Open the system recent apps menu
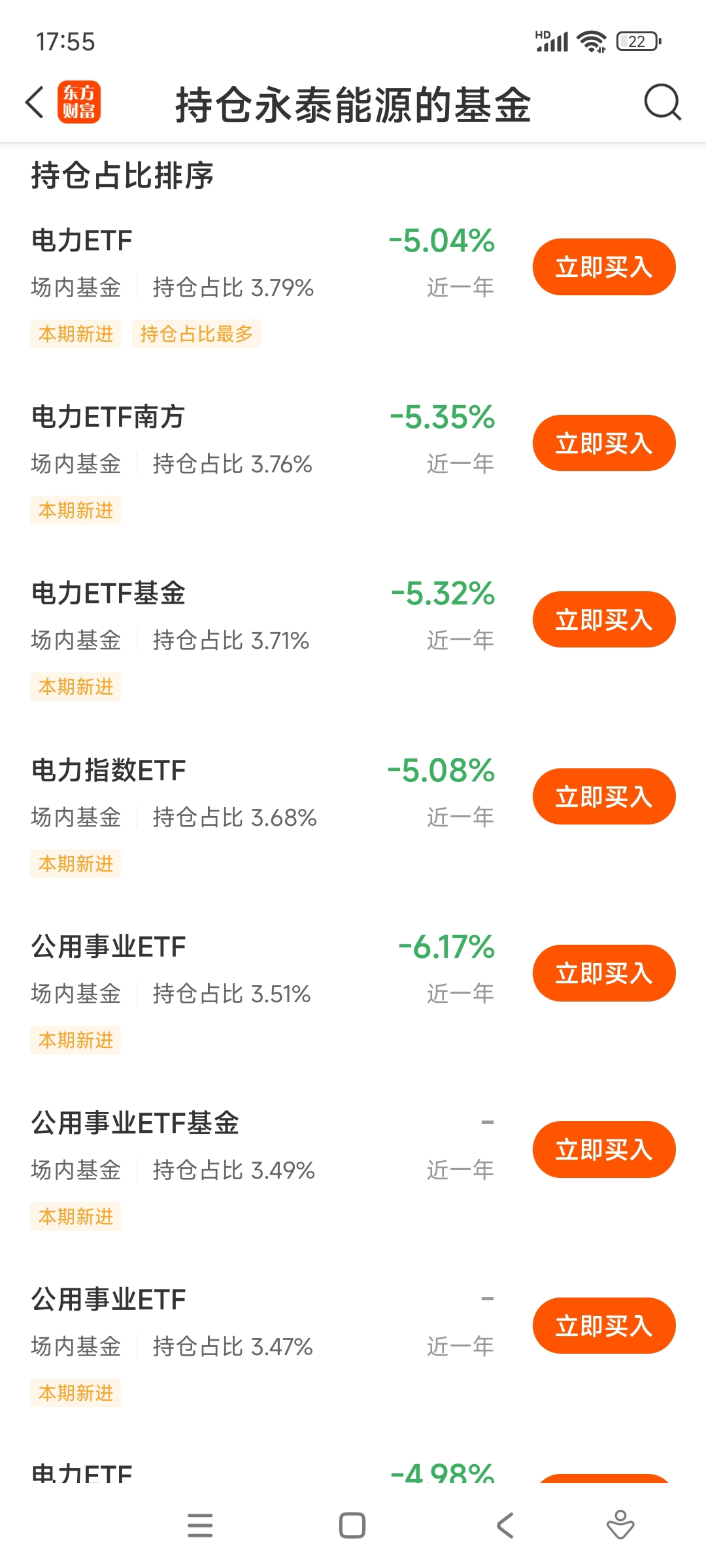The image size is (706, 1568). [200, 1526]
